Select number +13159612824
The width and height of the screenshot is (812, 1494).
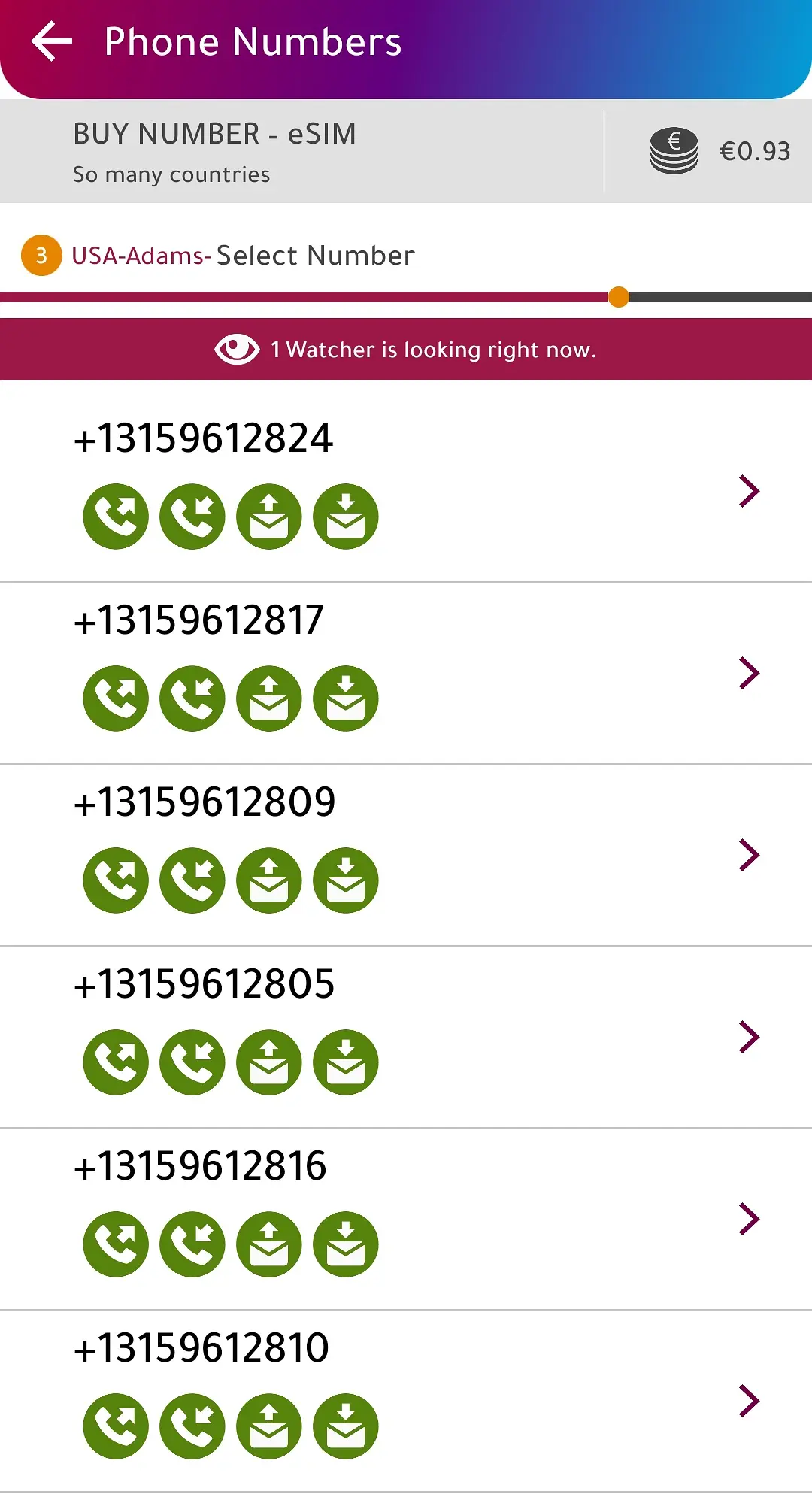[406, 483]
